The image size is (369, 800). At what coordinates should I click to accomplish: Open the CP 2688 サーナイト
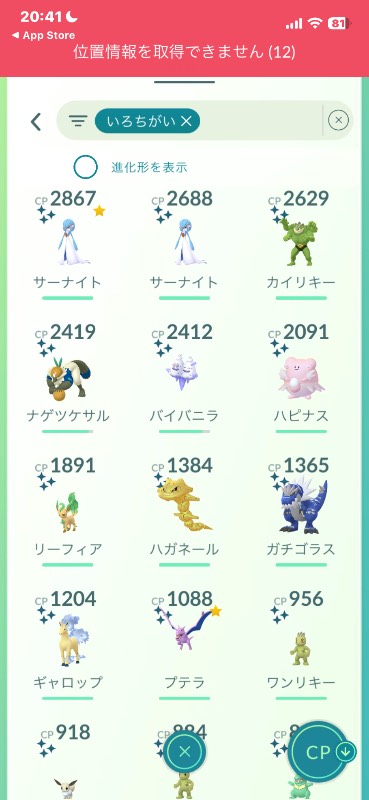pyautogui.click(x=184, y=244)
